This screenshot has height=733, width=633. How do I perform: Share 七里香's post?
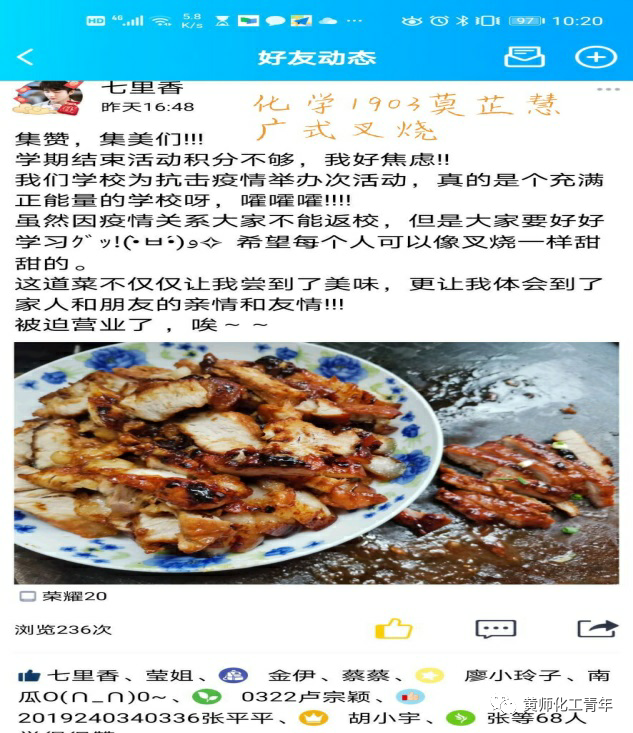coord(597,629)
